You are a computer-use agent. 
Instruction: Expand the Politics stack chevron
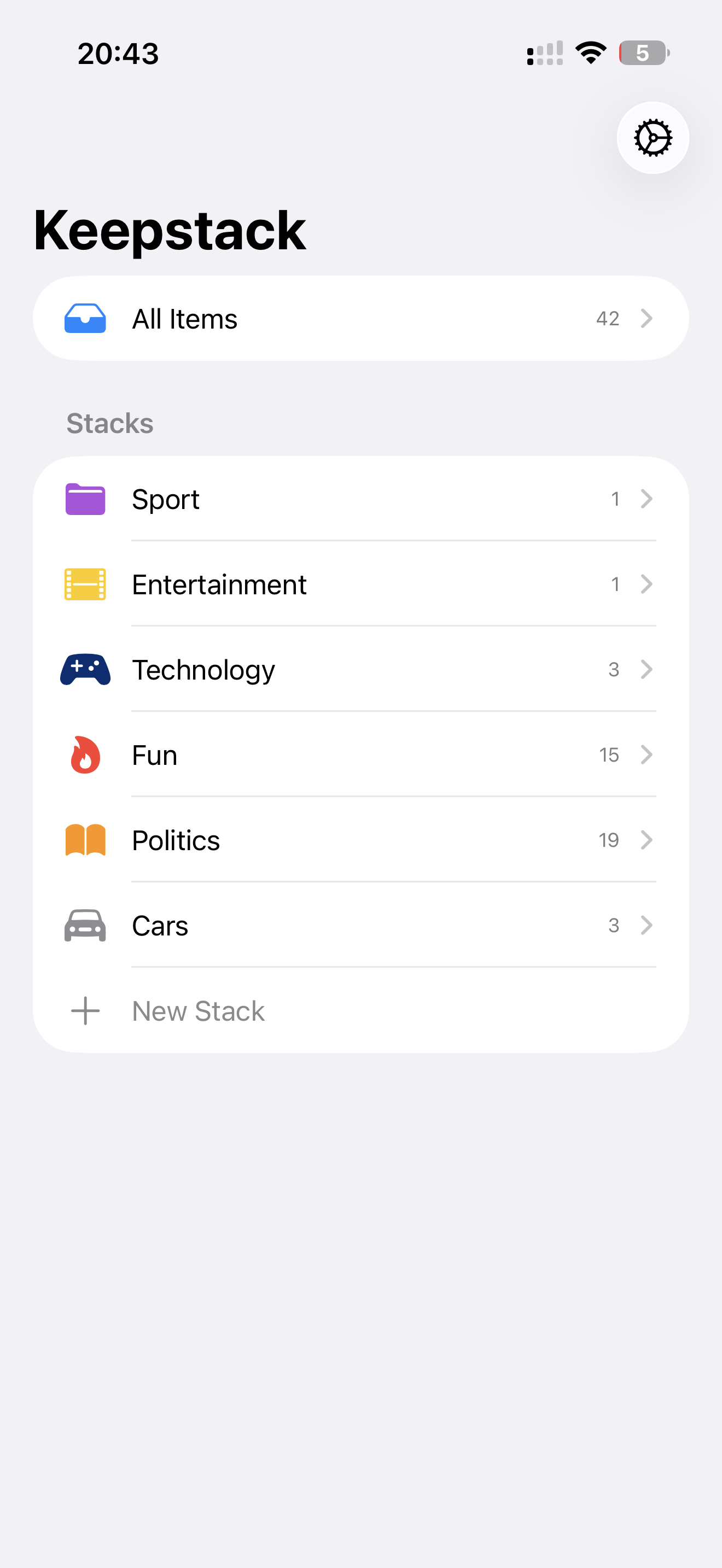647,839
